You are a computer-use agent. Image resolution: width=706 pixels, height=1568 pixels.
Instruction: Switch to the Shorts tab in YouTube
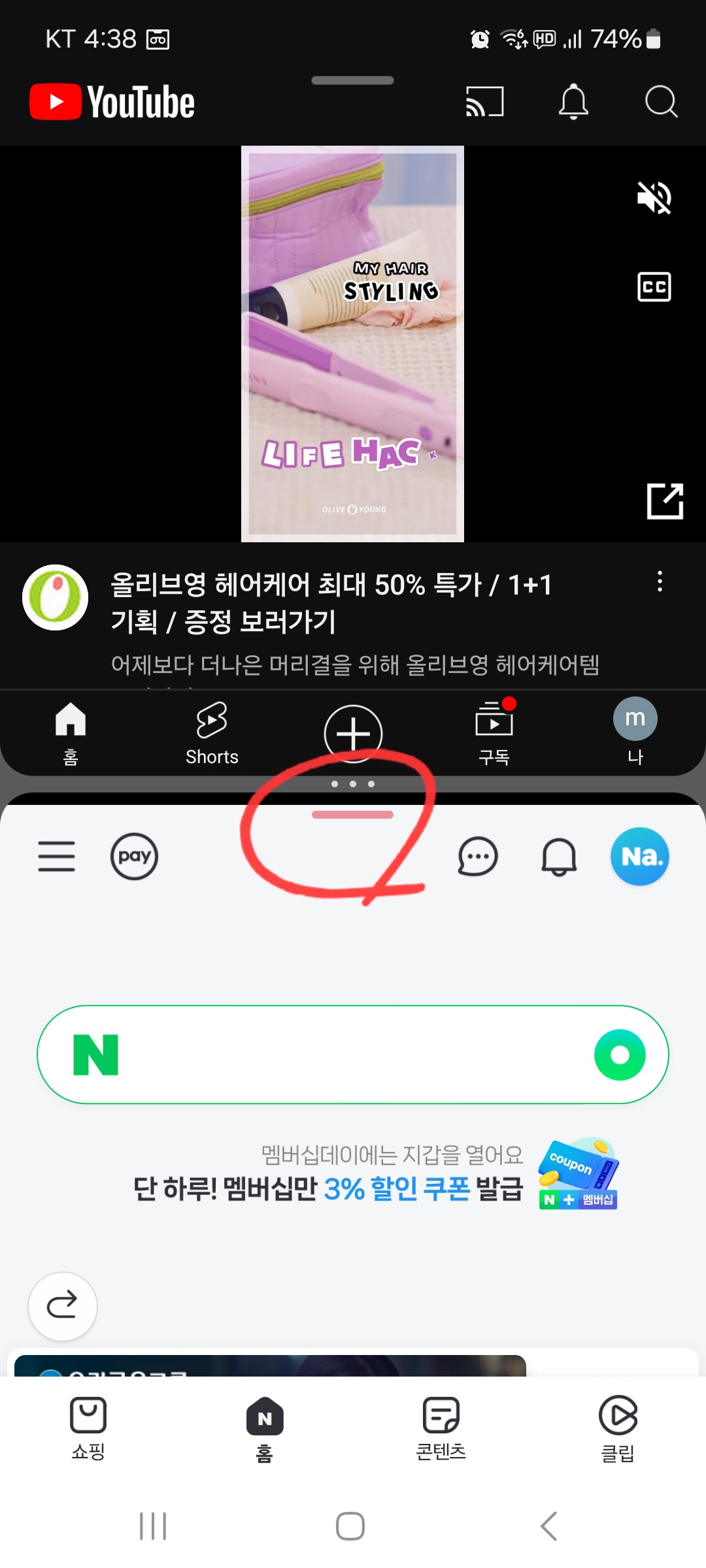tap(211, 733)
